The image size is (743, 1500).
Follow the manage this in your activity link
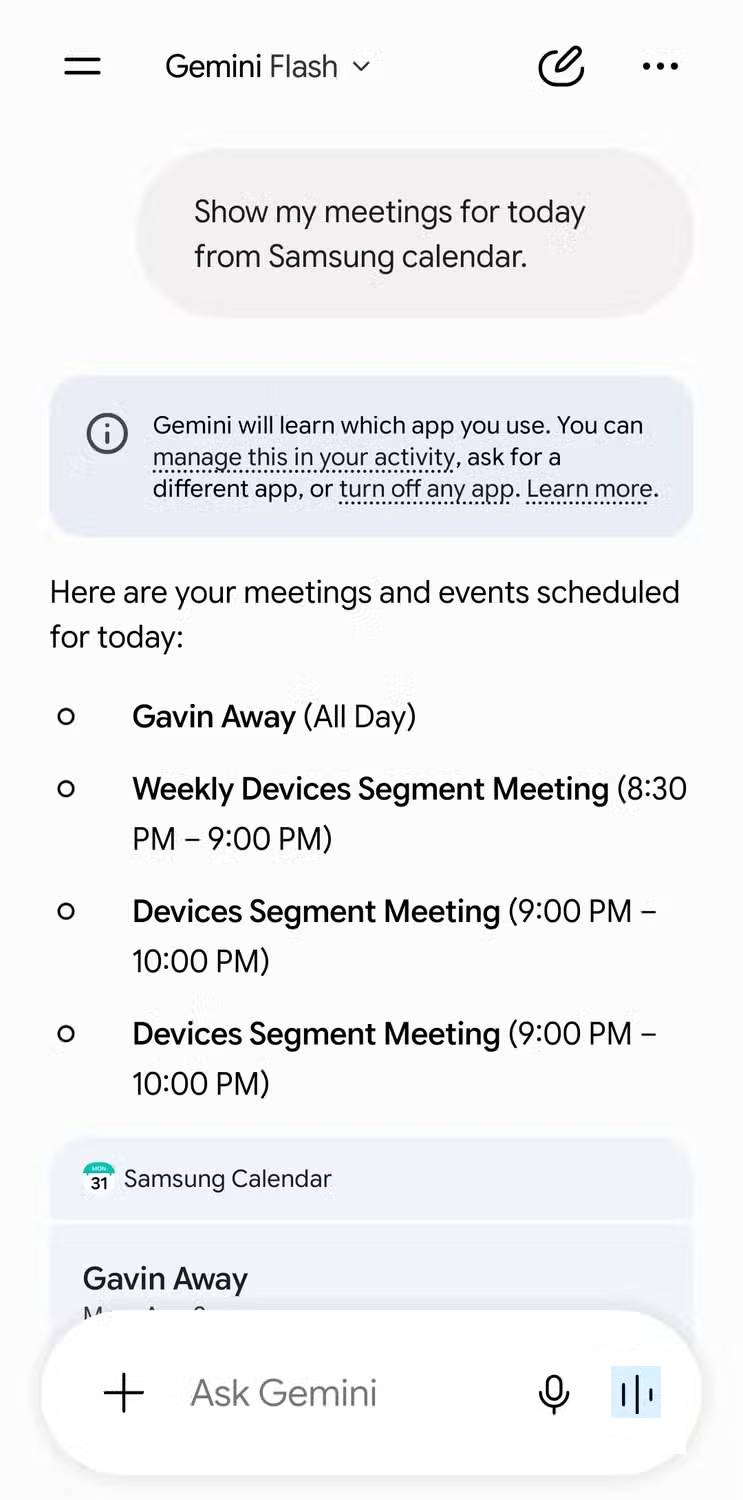click(304, 458)
